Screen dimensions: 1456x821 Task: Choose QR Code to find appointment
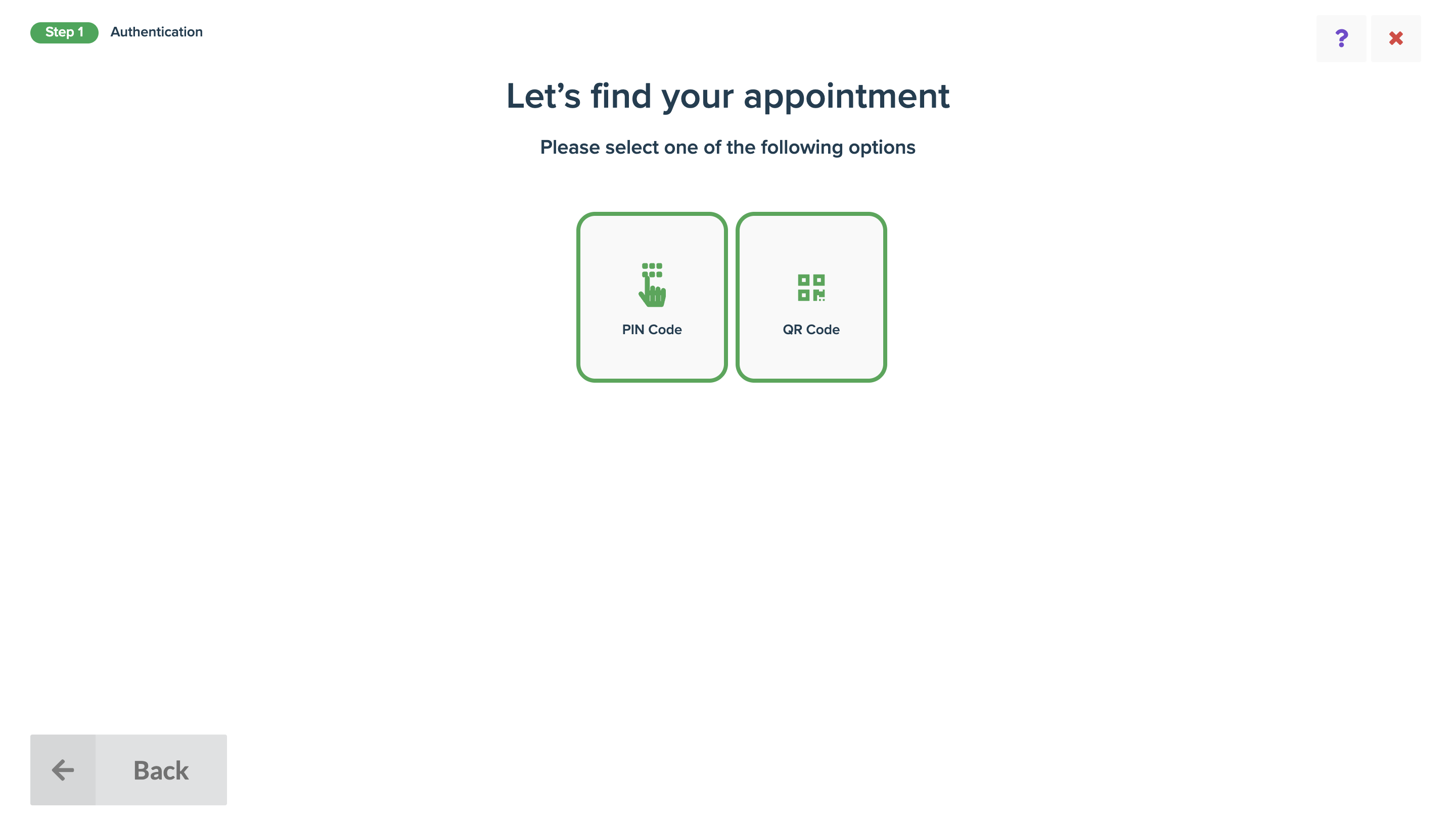coord(811,297)
